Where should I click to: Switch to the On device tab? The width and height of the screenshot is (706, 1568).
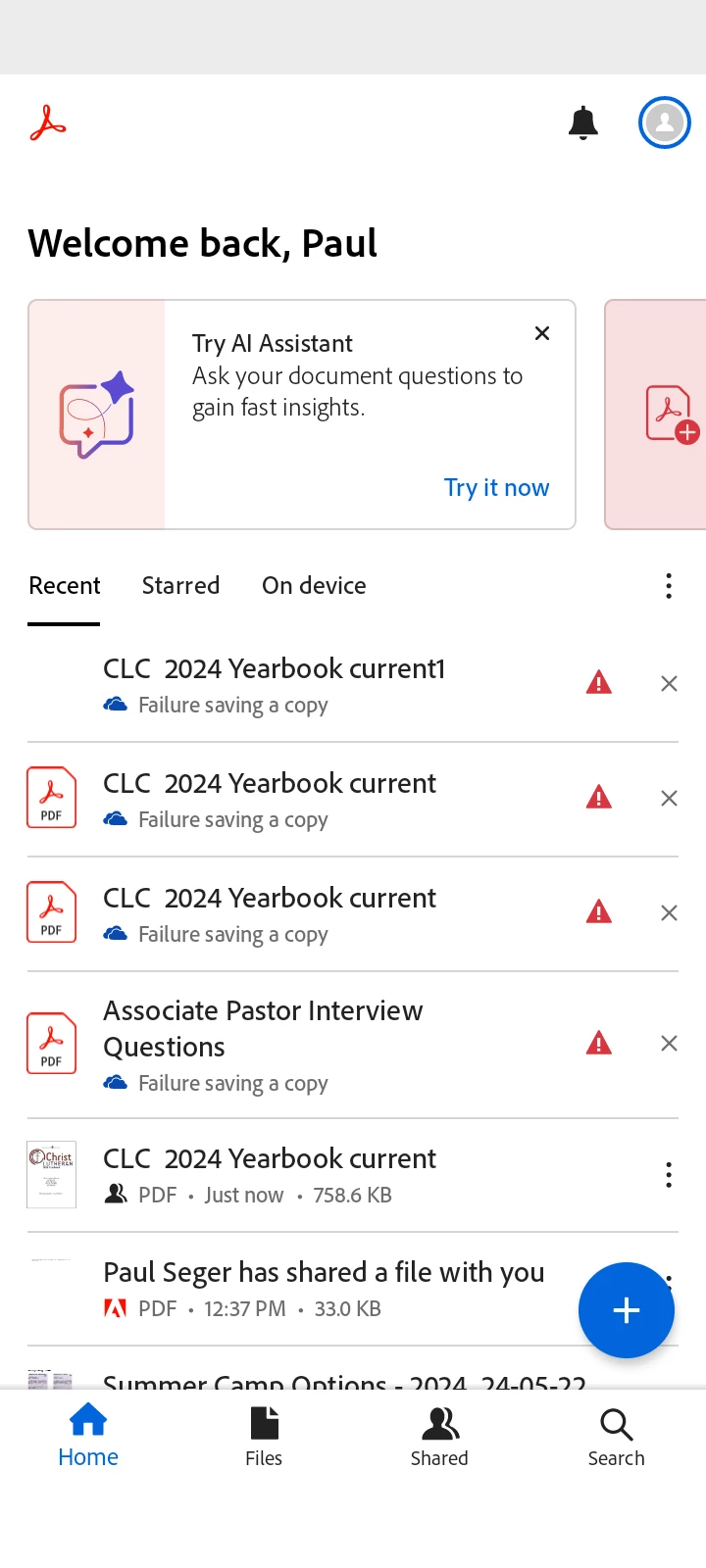tap(314, 586)
